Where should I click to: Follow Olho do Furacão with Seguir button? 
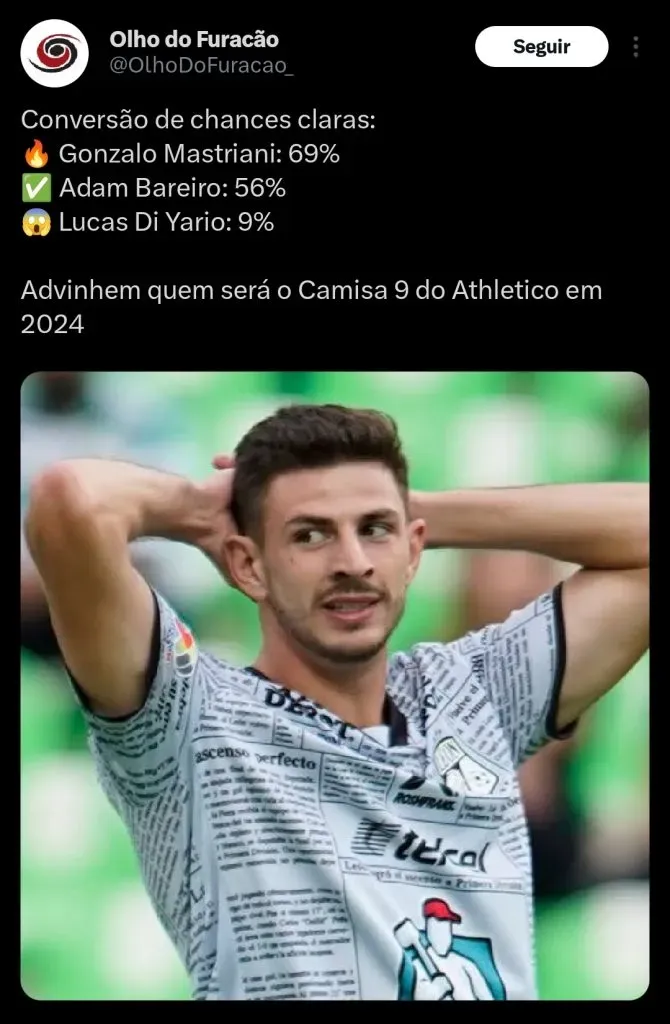pos(541,47)
